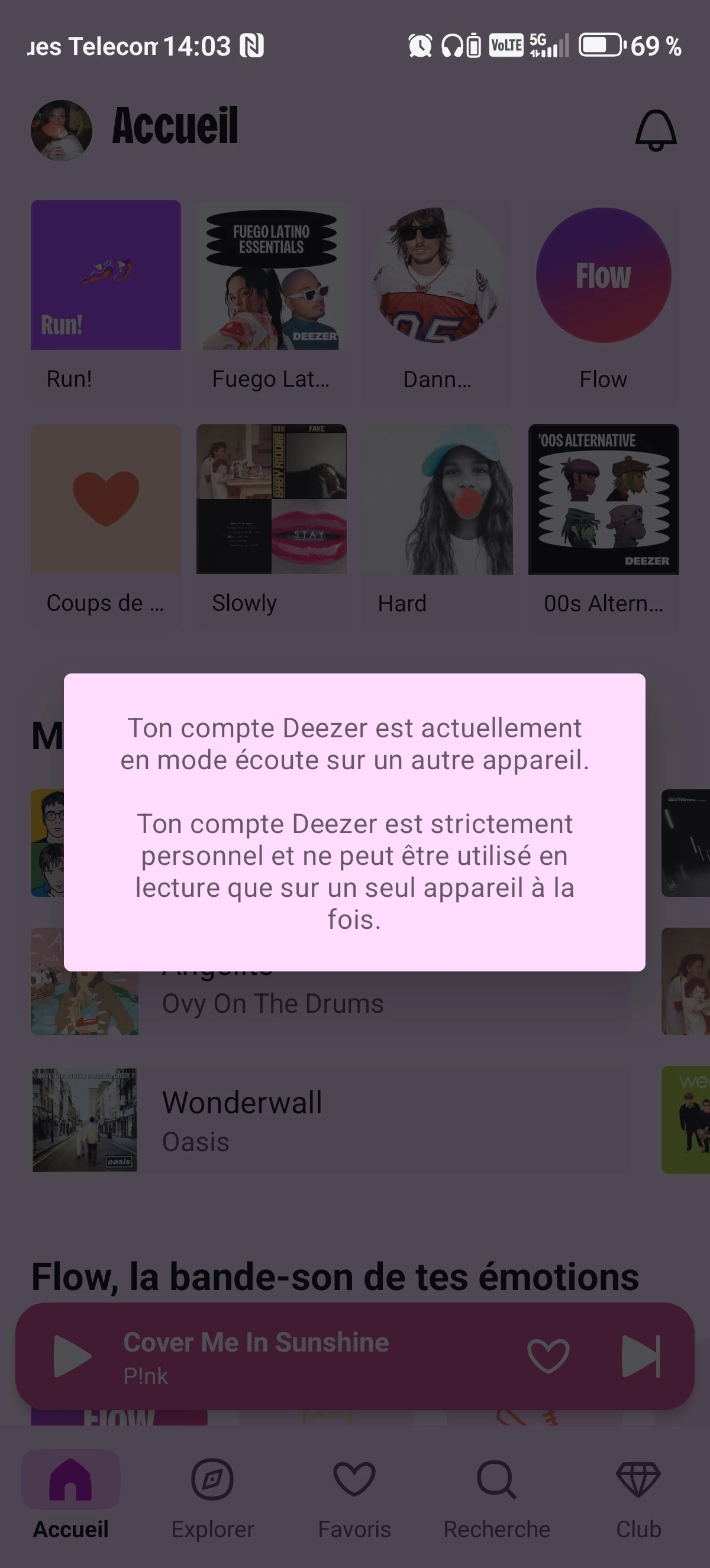Open the notifications bell
The width and height of the screenshot is (710, 1568).
tap(655, 129)
